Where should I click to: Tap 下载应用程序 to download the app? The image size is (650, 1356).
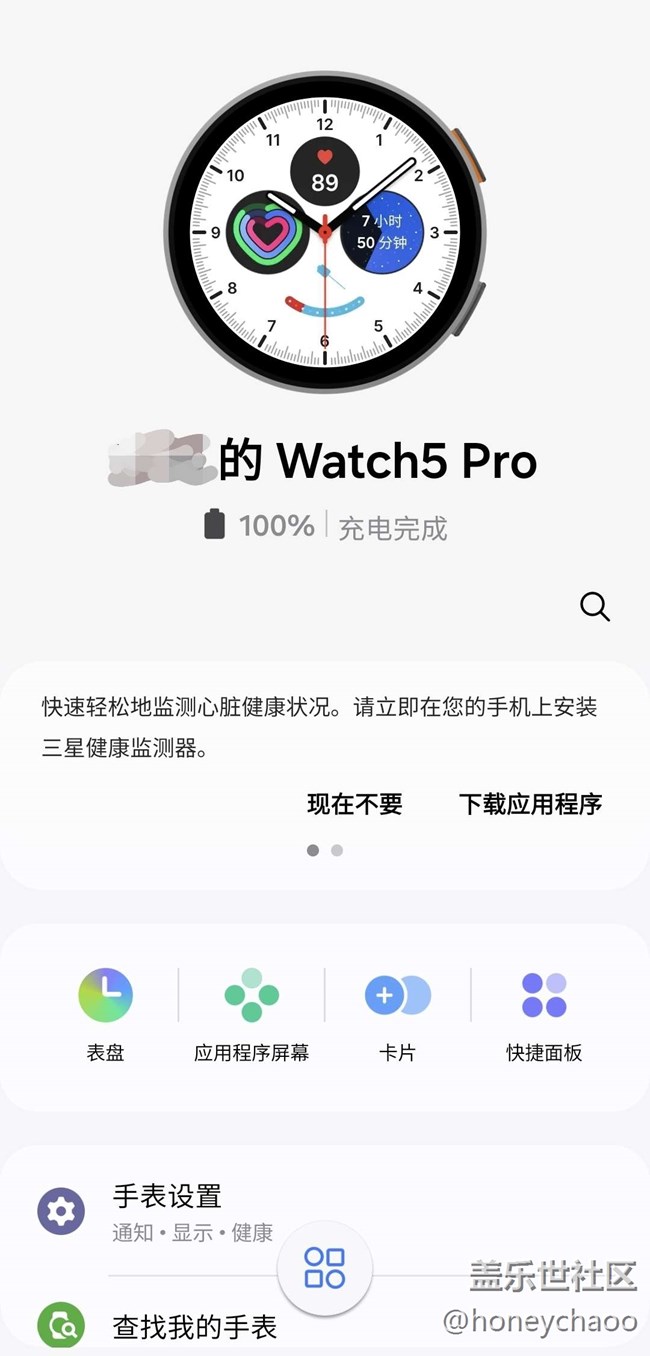tap(530, 804)
